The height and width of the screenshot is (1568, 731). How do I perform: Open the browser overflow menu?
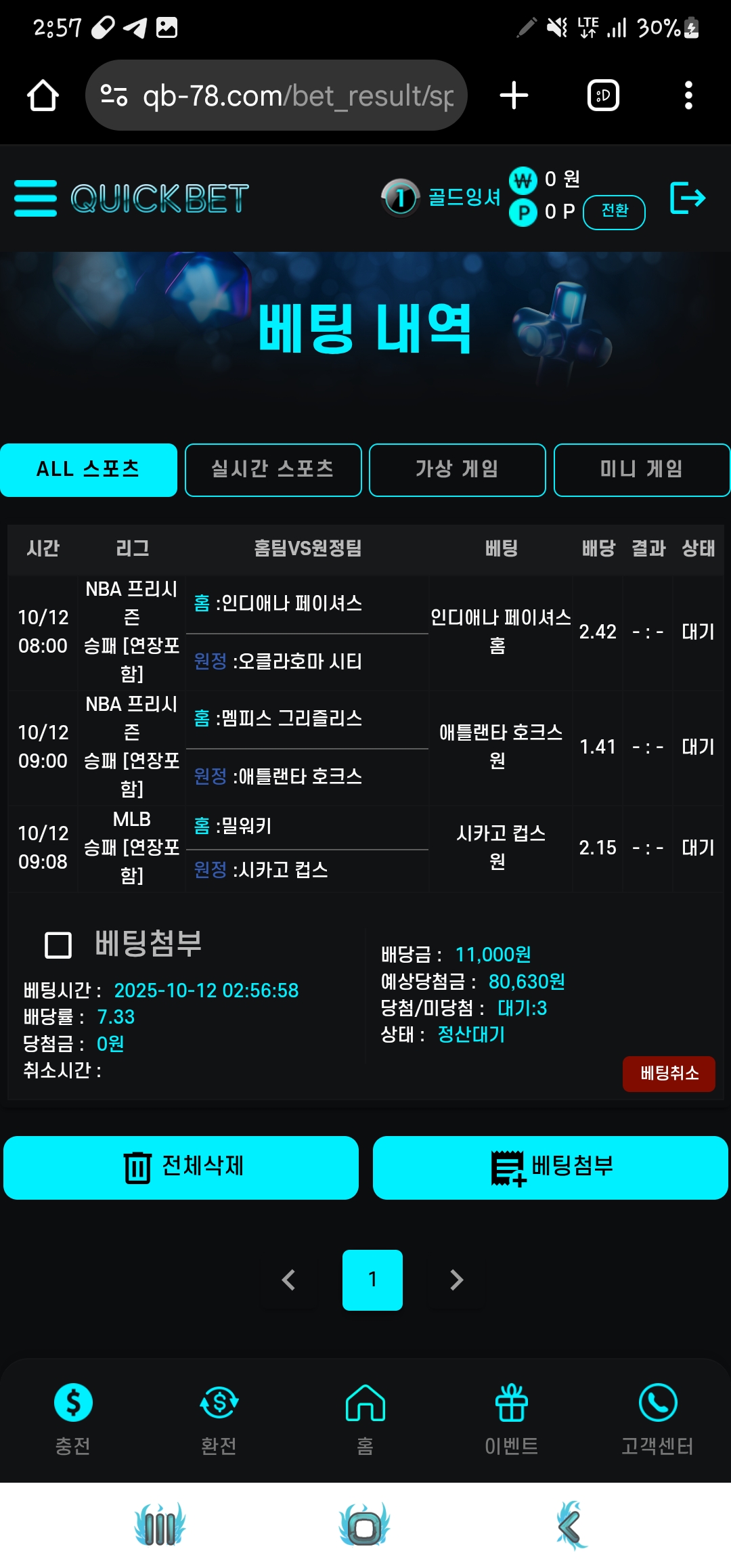[x=688, y=95]
